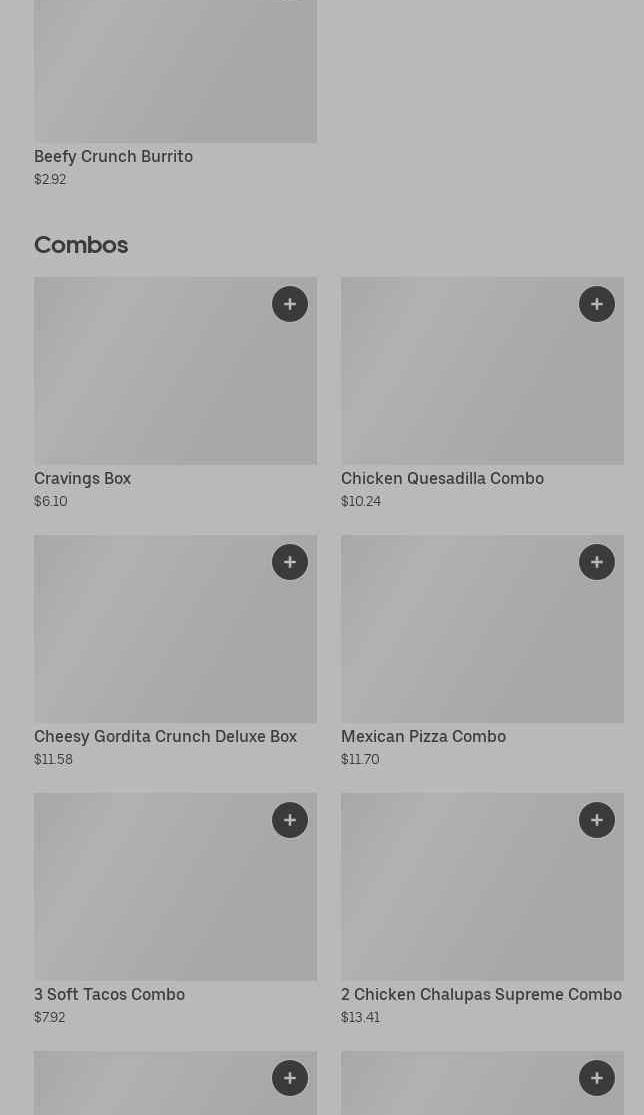Add 3 Soft Tacos Combo to cart
Image resolution: width=644 pixels, height=1115 pixels.
click(x=290, y=820)
